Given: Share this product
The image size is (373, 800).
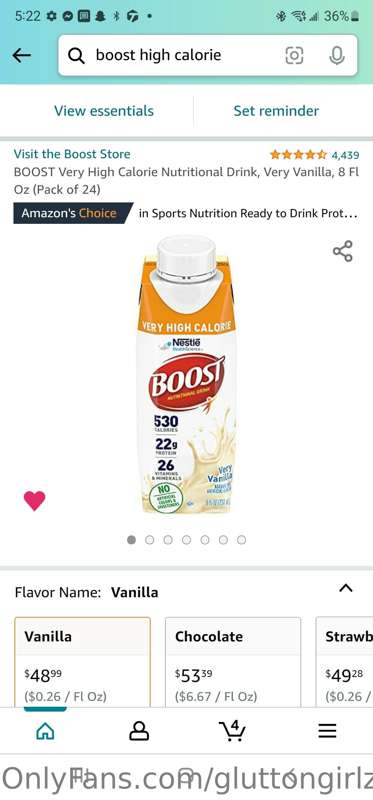Looking at the screenshot, I should click(x=343, y=251).
